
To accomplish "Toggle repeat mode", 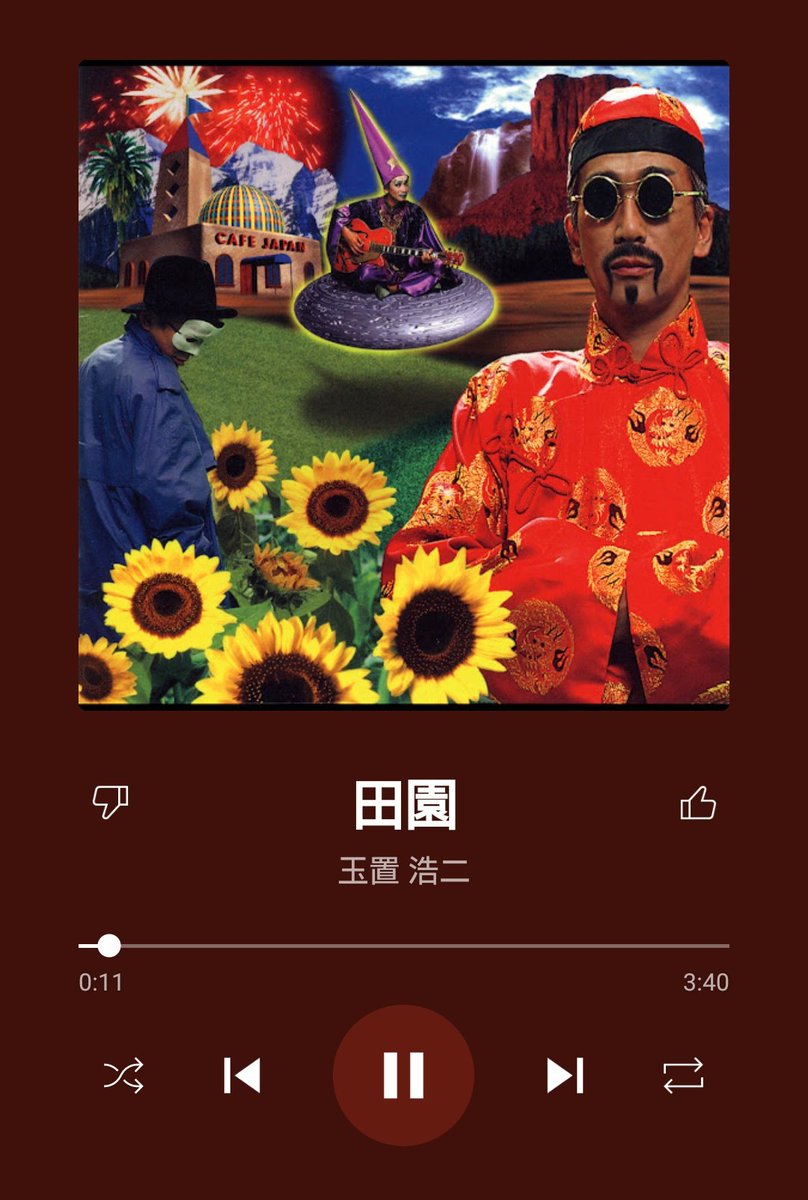I will click(683, 1076).
